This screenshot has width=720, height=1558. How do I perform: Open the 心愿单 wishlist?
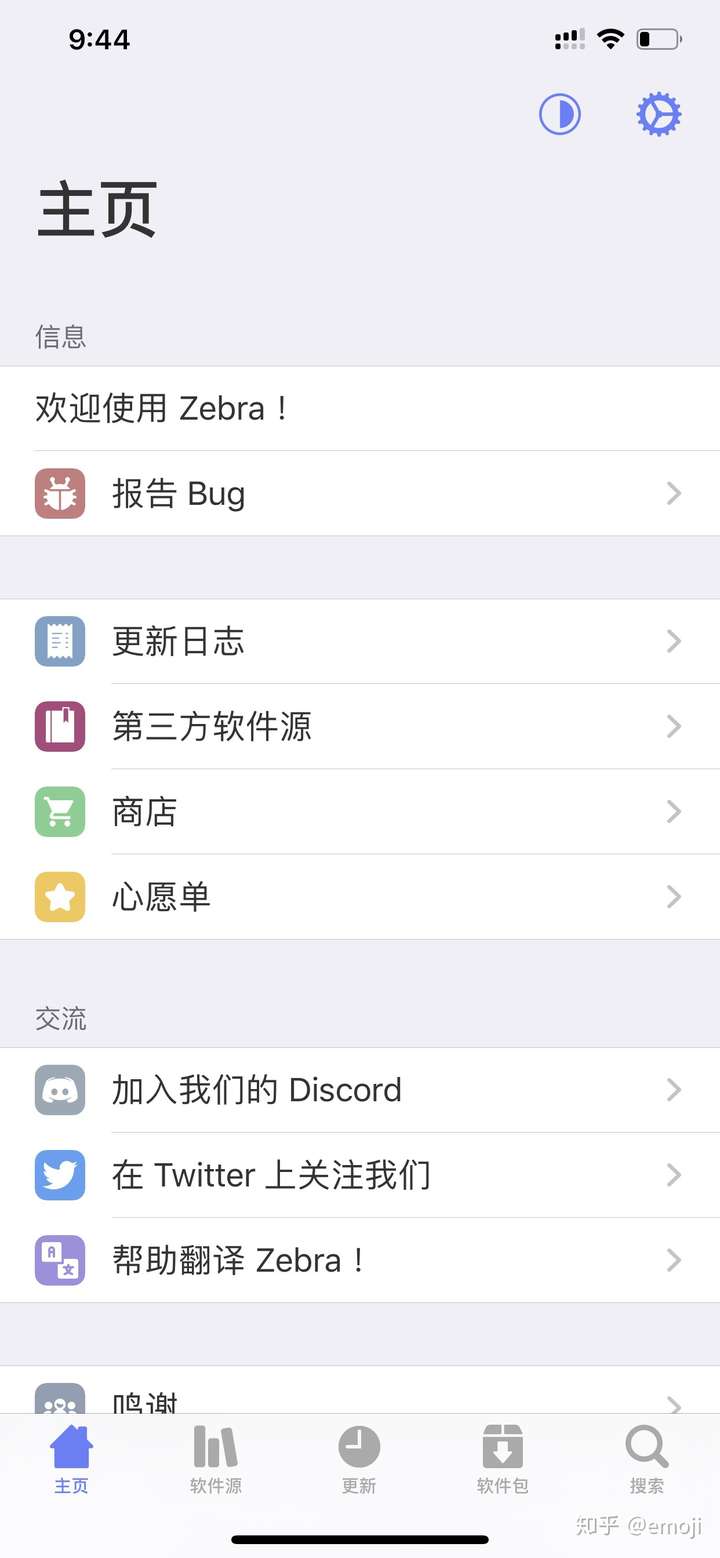coord(360,896)
